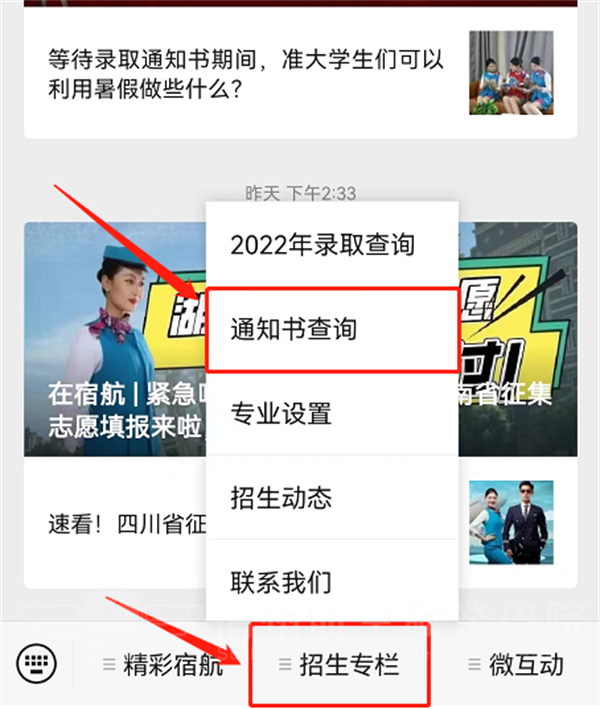Select 2022年录取查询 from the popup
Viewport: 600px width, 709px height.
tap(322, 245)
